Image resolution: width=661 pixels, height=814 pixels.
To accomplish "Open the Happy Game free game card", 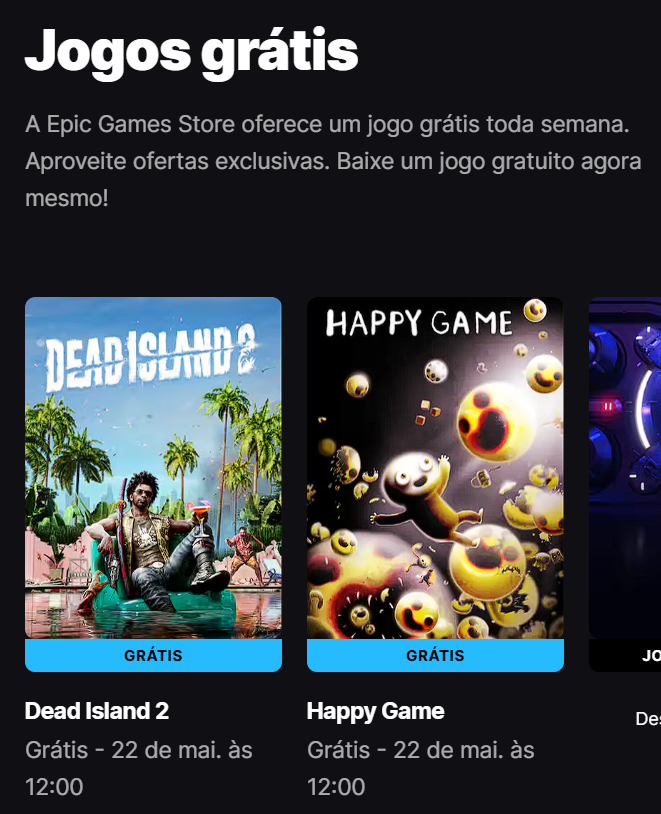I will [x=435, y=468].
